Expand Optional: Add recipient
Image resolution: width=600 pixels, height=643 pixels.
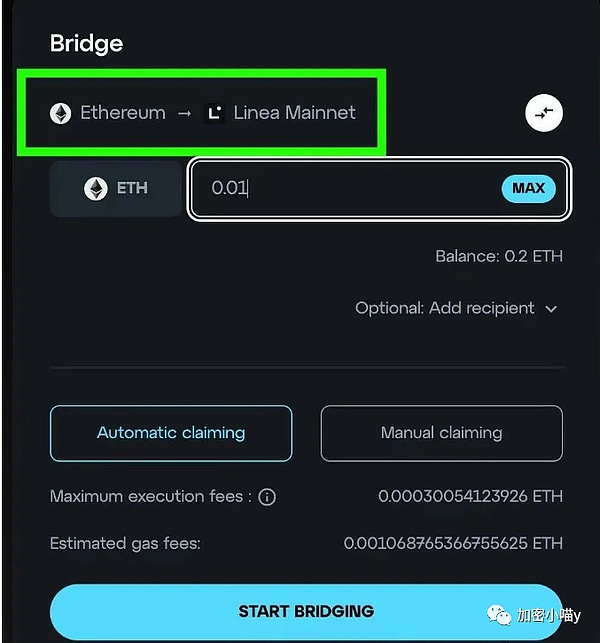point(456,308)
